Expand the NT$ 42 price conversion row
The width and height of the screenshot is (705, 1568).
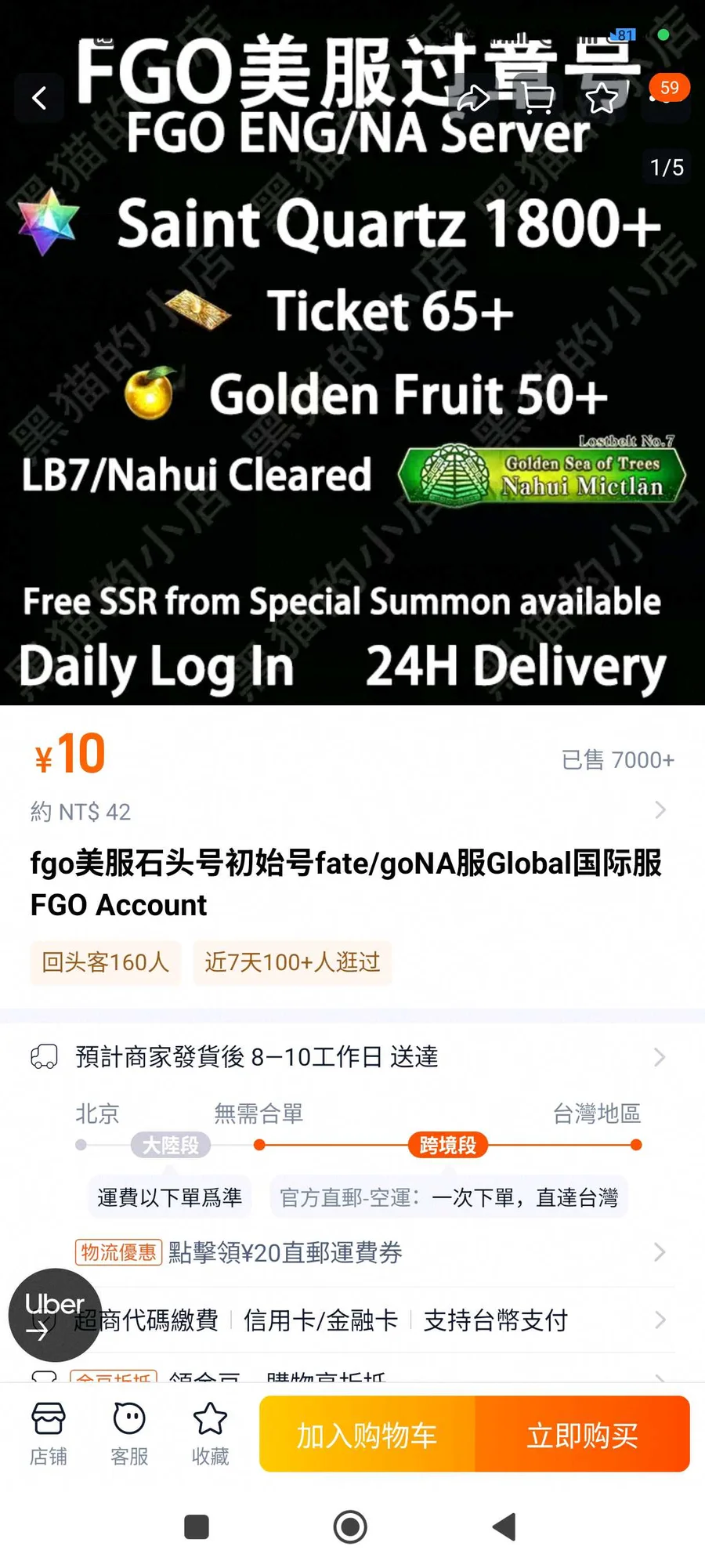pos(660,810)
